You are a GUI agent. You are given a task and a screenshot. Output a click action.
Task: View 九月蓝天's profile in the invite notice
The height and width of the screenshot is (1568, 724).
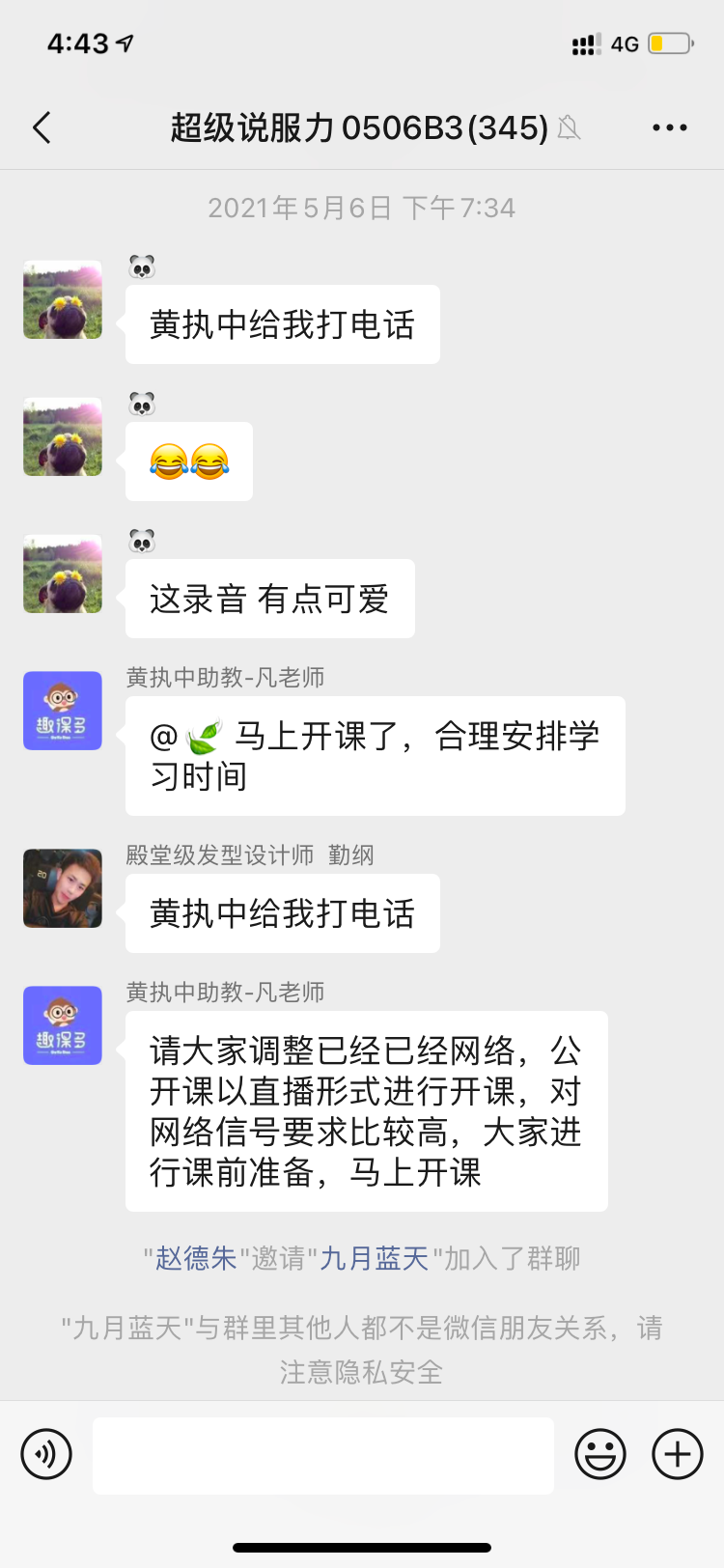(x=375, y=1258)
